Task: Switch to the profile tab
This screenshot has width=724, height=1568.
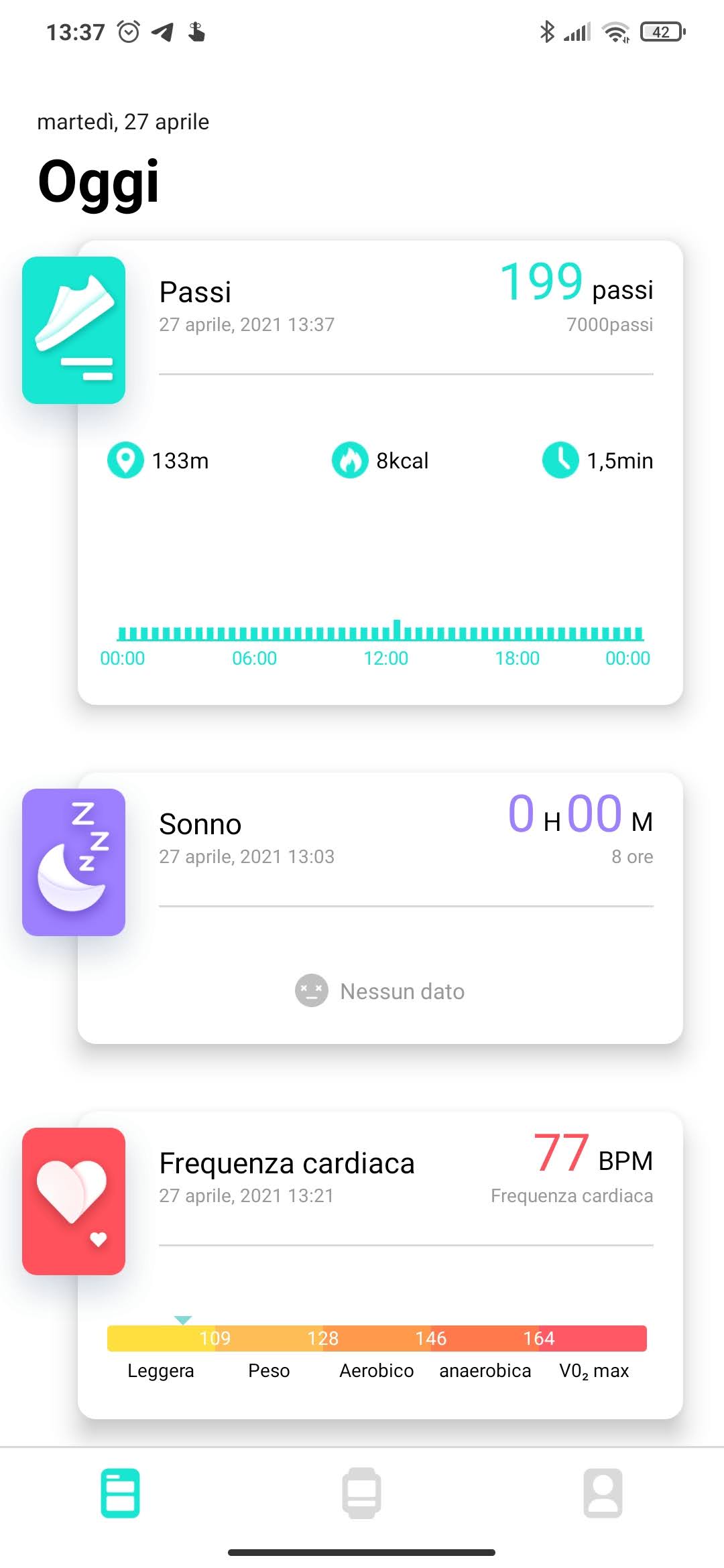Action: [603, 1493]
